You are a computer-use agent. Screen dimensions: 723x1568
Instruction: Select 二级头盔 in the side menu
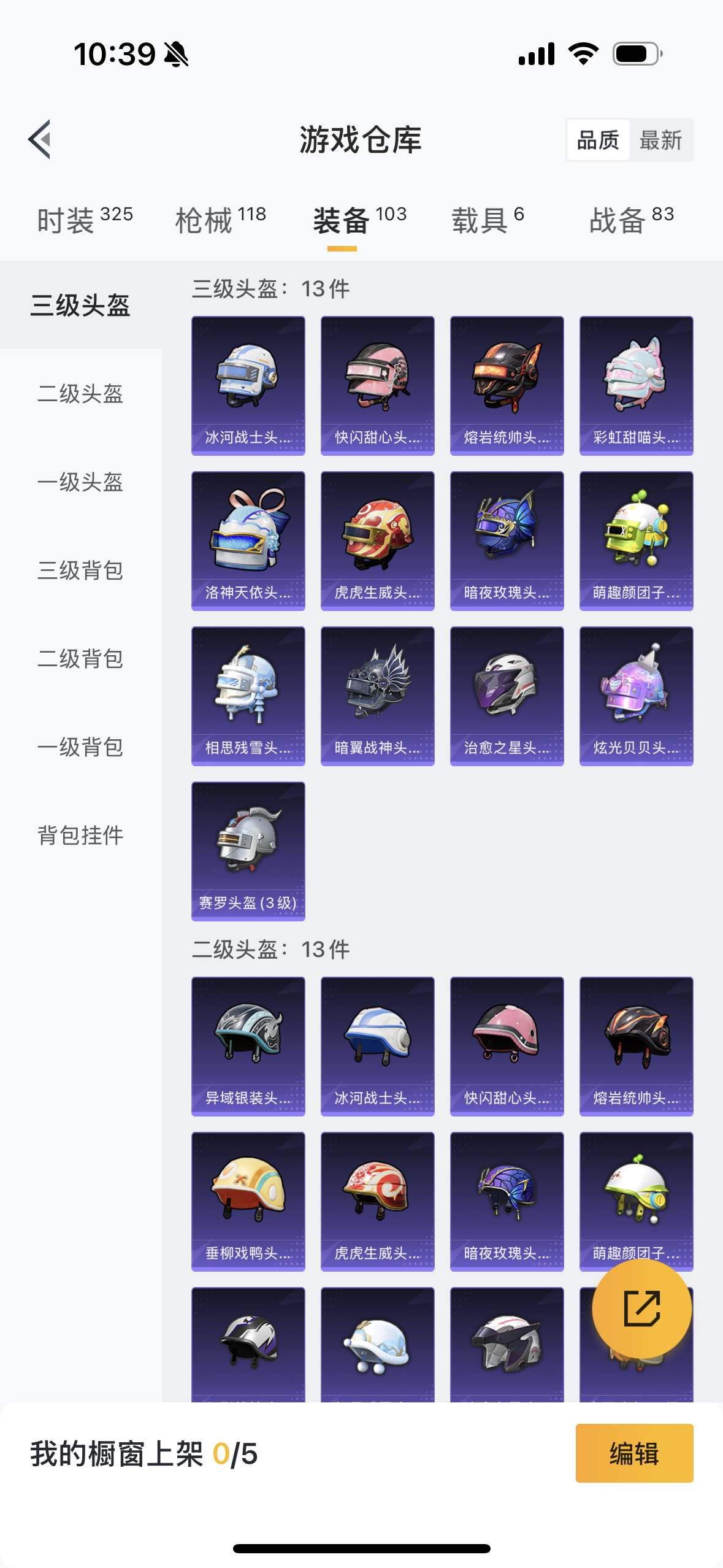click(81, 394)
